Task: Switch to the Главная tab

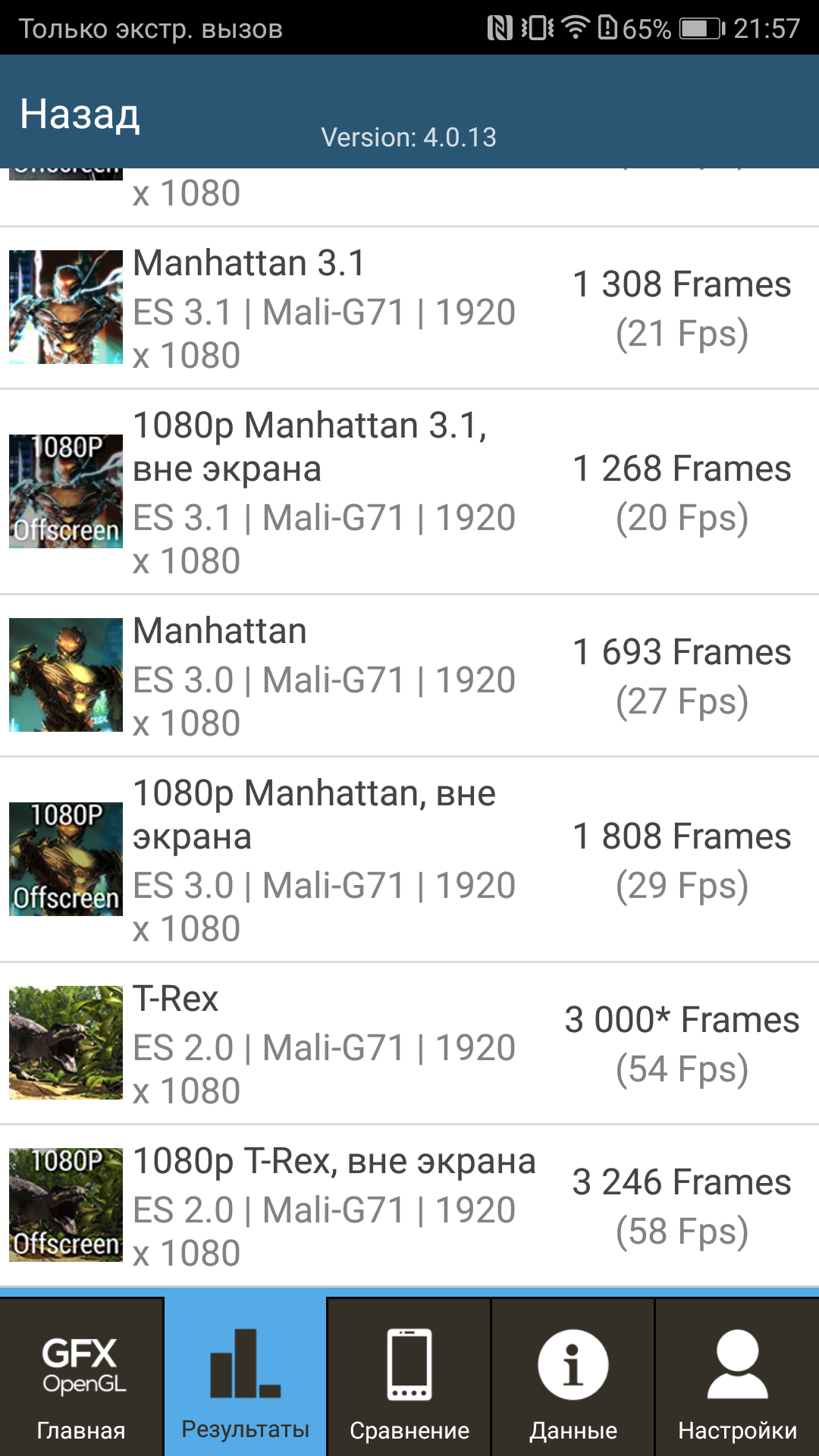Action: (81, 1378)
